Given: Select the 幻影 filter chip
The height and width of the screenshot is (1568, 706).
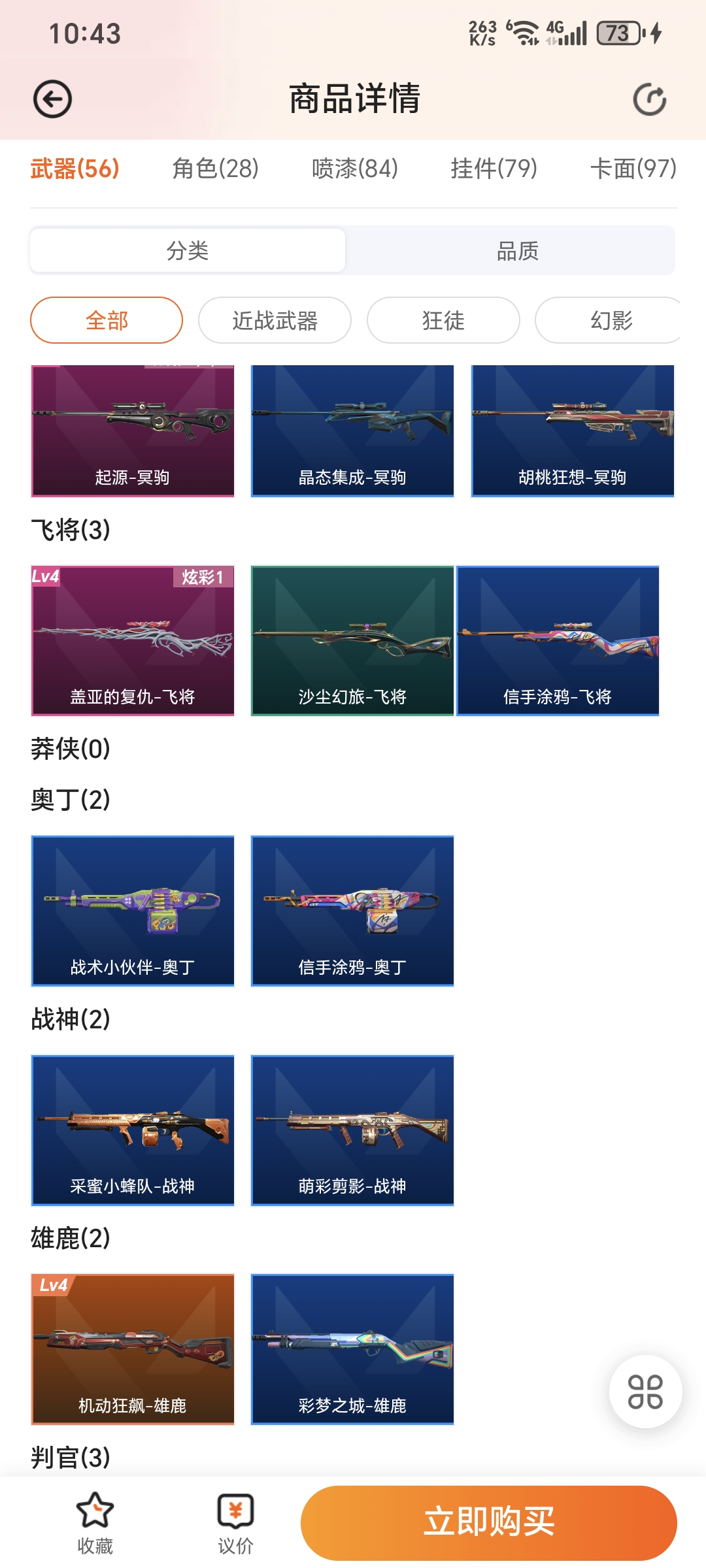Looking at the screenshot, I should tap(611, 321).
